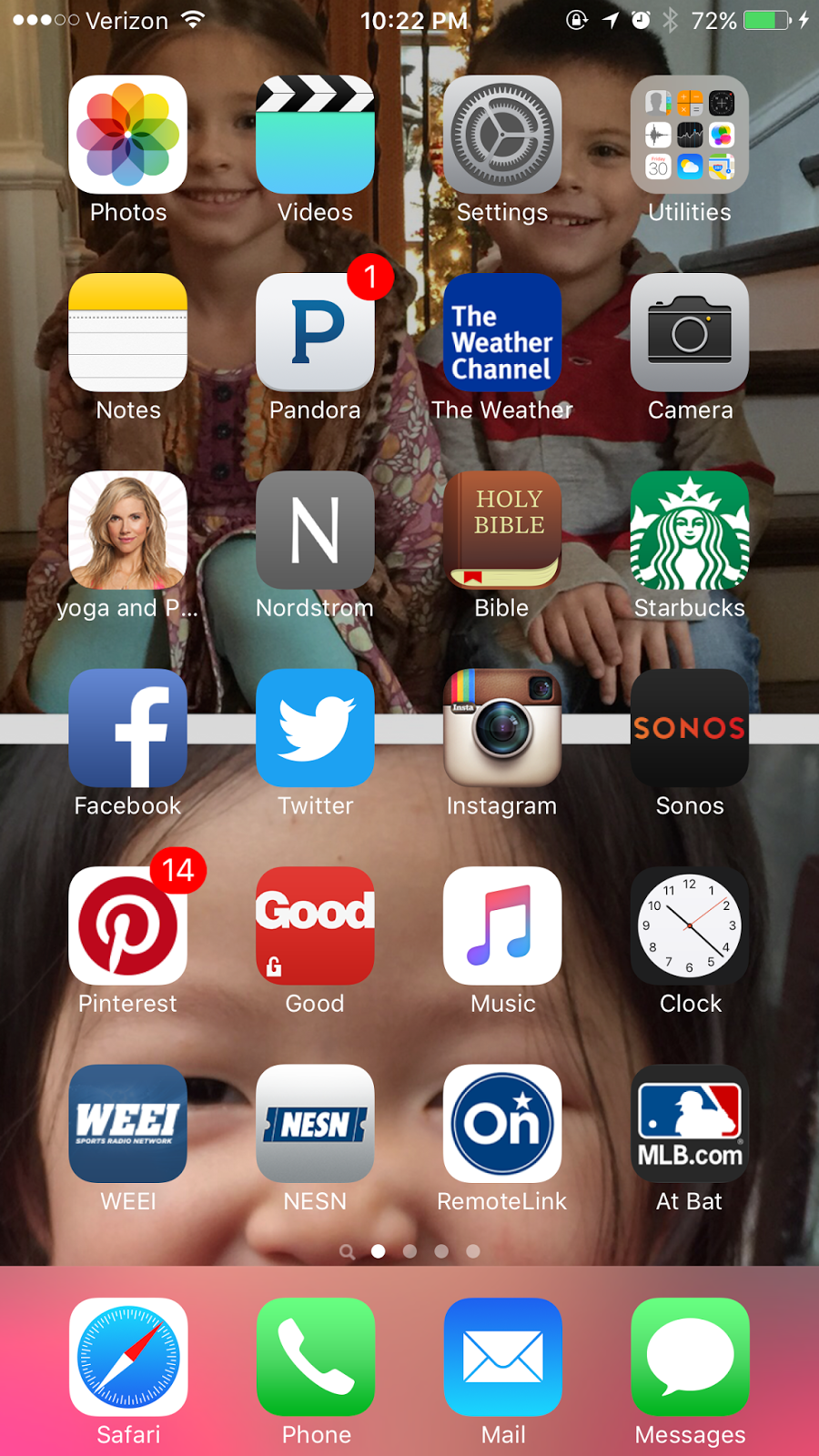Launch The Weather Channel app
Viewport: 819px width, 1456px height.
[502, 332]
